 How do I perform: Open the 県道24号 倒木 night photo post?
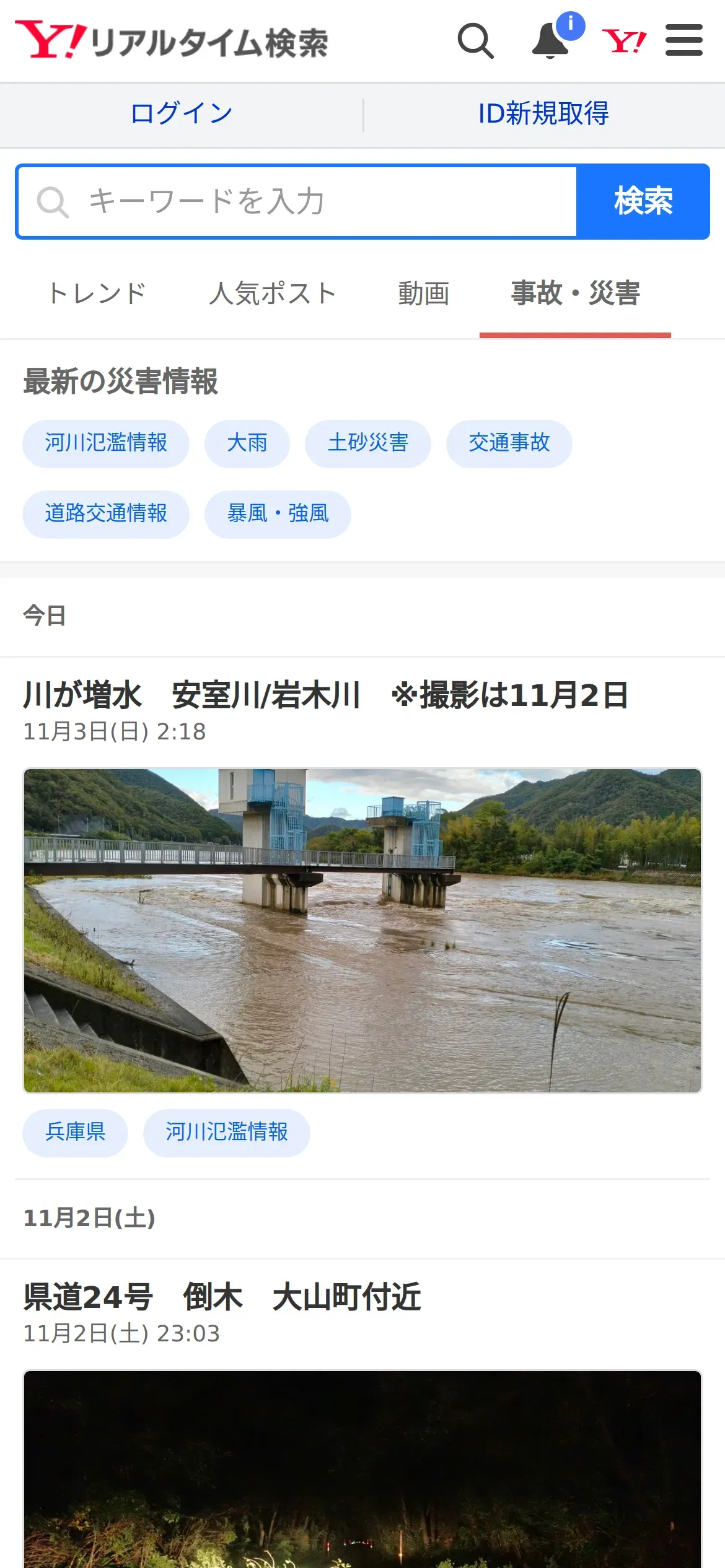point(362,1468)
